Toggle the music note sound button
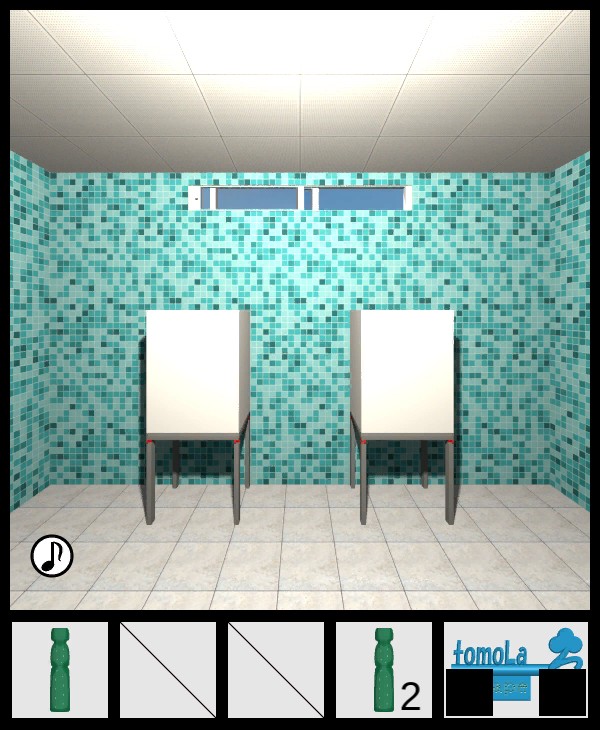This screenshot has height=730, width=600. coord(52,556)
